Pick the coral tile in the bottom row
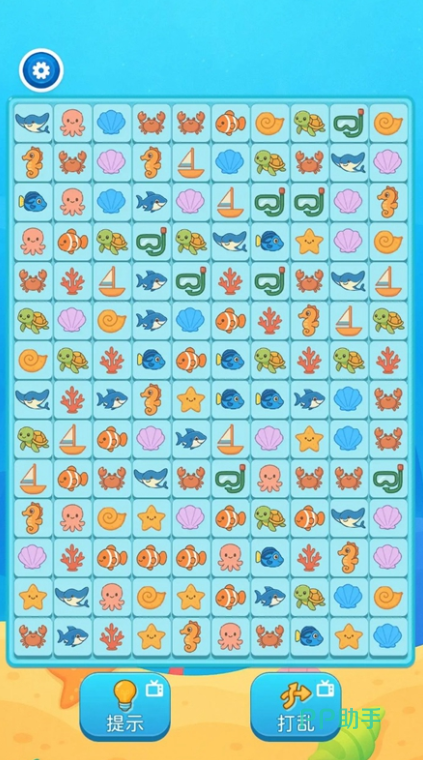Screen dimensions: 423x760 point(112,636)
